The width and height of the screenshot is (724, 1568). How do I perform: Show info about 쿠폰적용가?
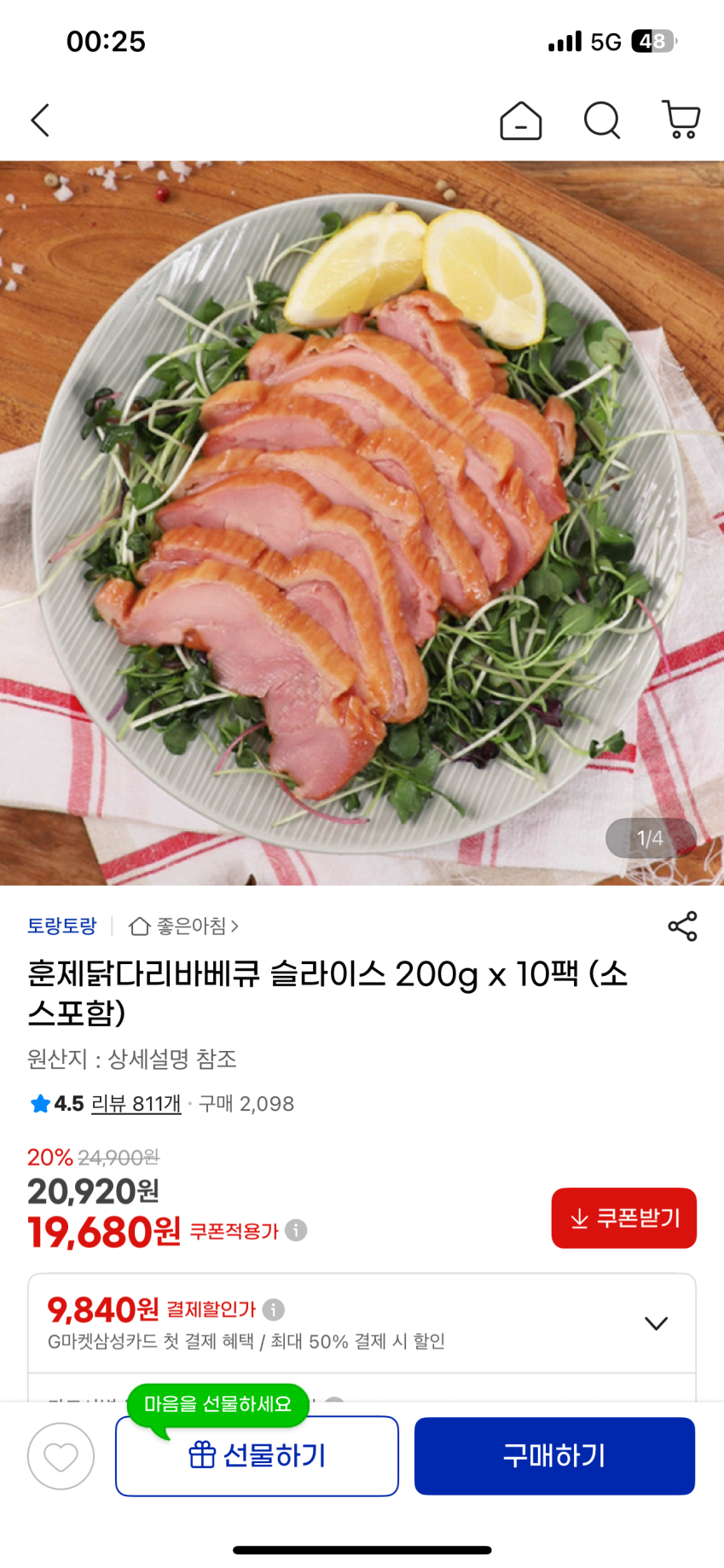pyautogui.click(x=296, y=1230)
